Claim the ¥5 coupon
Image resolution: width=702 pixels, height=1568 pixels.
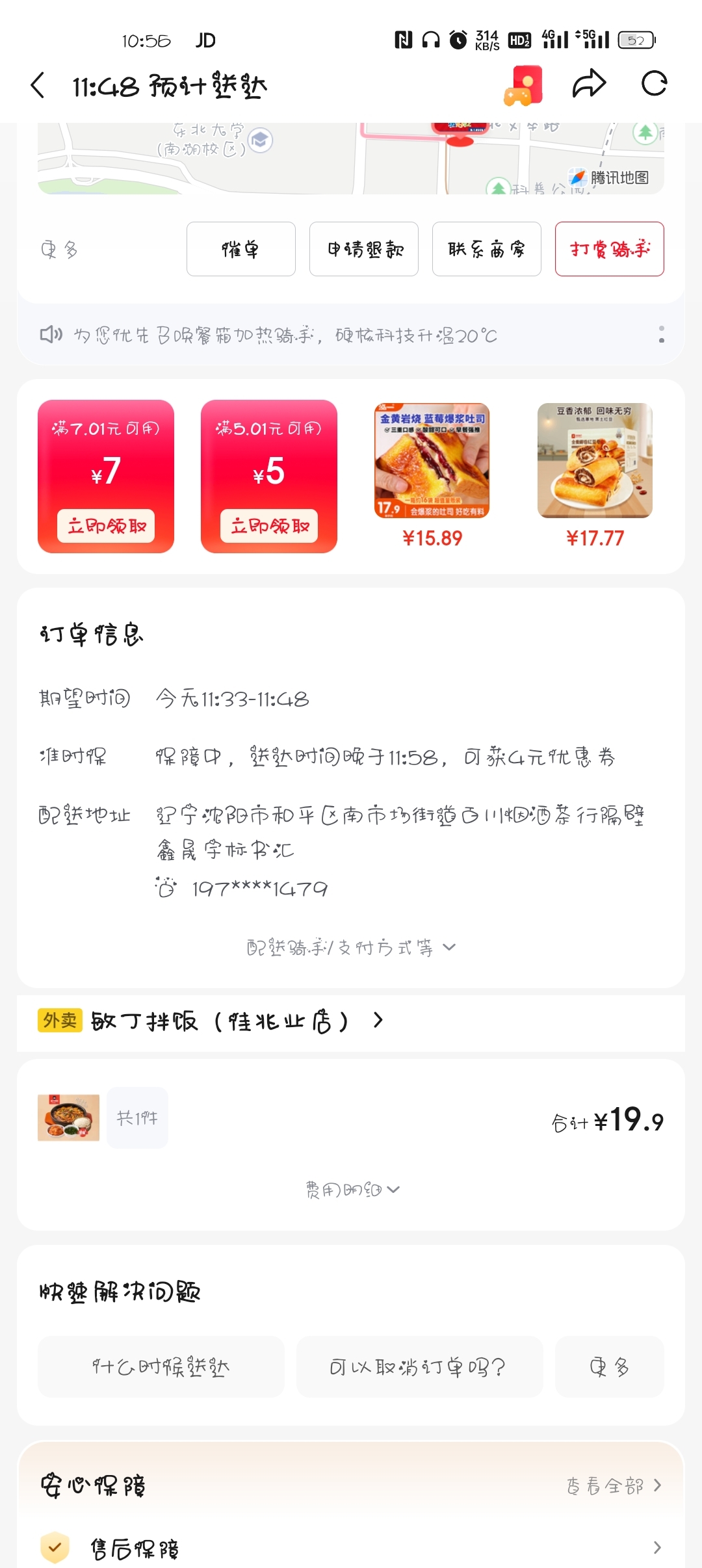click(269, 525)
